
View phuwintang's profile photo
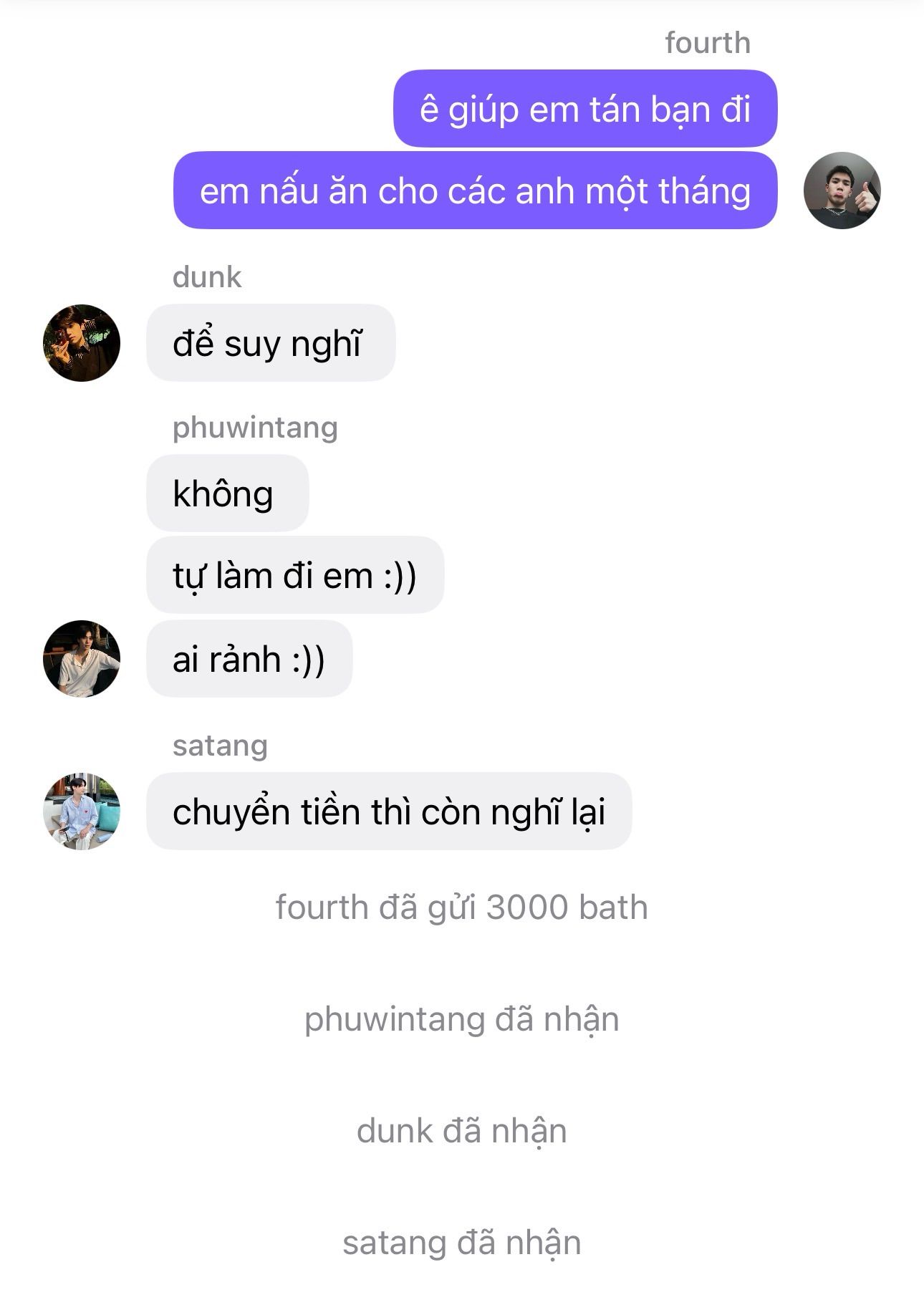[82, 658]
